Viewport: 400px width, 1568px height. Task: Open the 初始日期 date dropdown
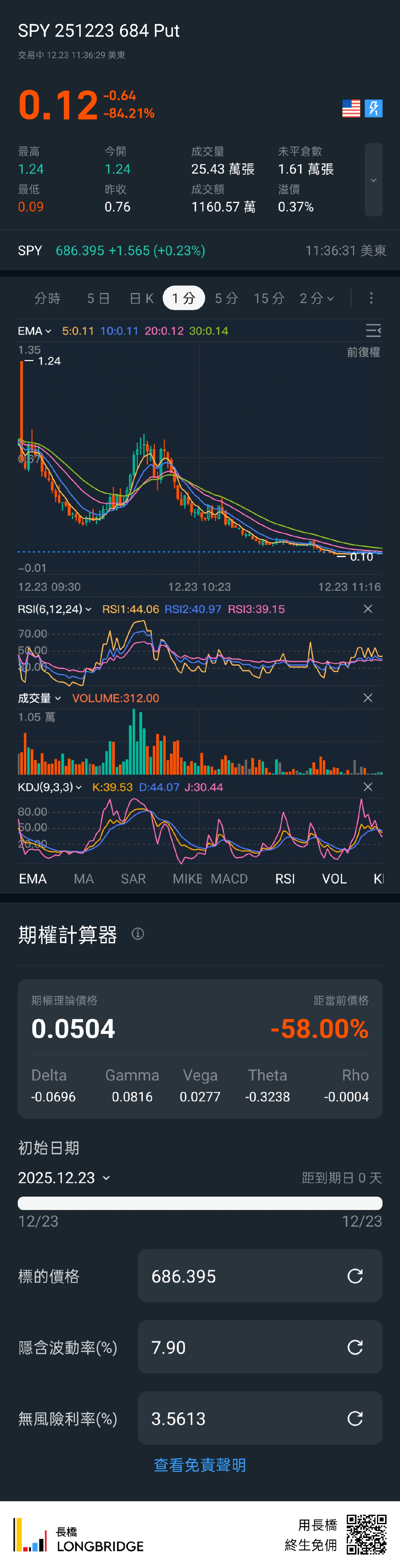click(64, 1178)
